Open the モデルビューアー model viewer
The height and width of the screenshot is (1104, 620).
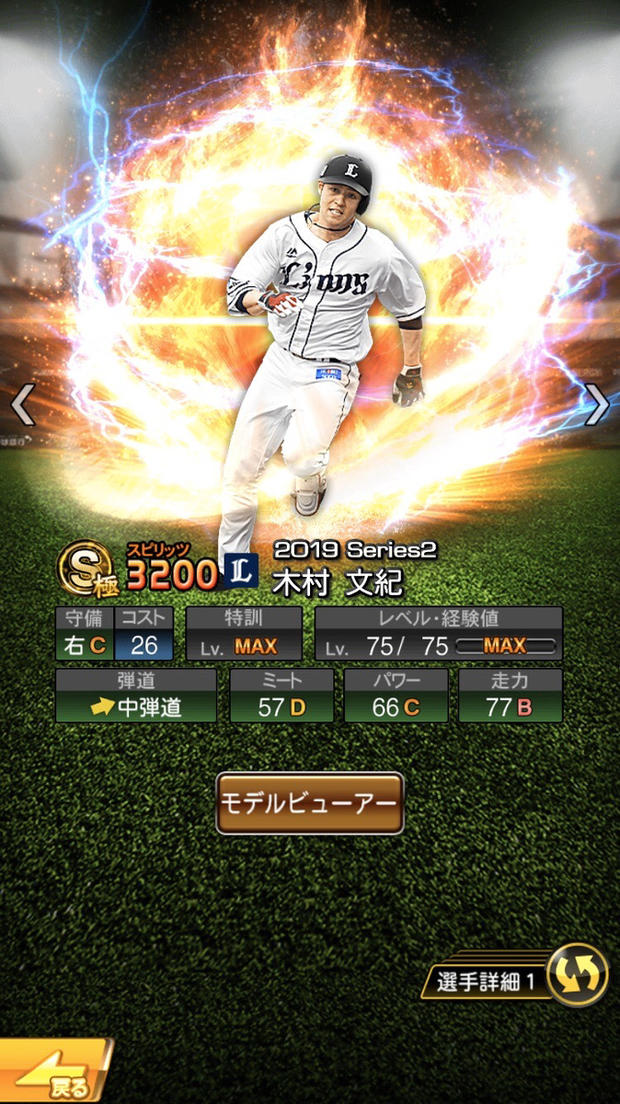click(x=310, y=803)
